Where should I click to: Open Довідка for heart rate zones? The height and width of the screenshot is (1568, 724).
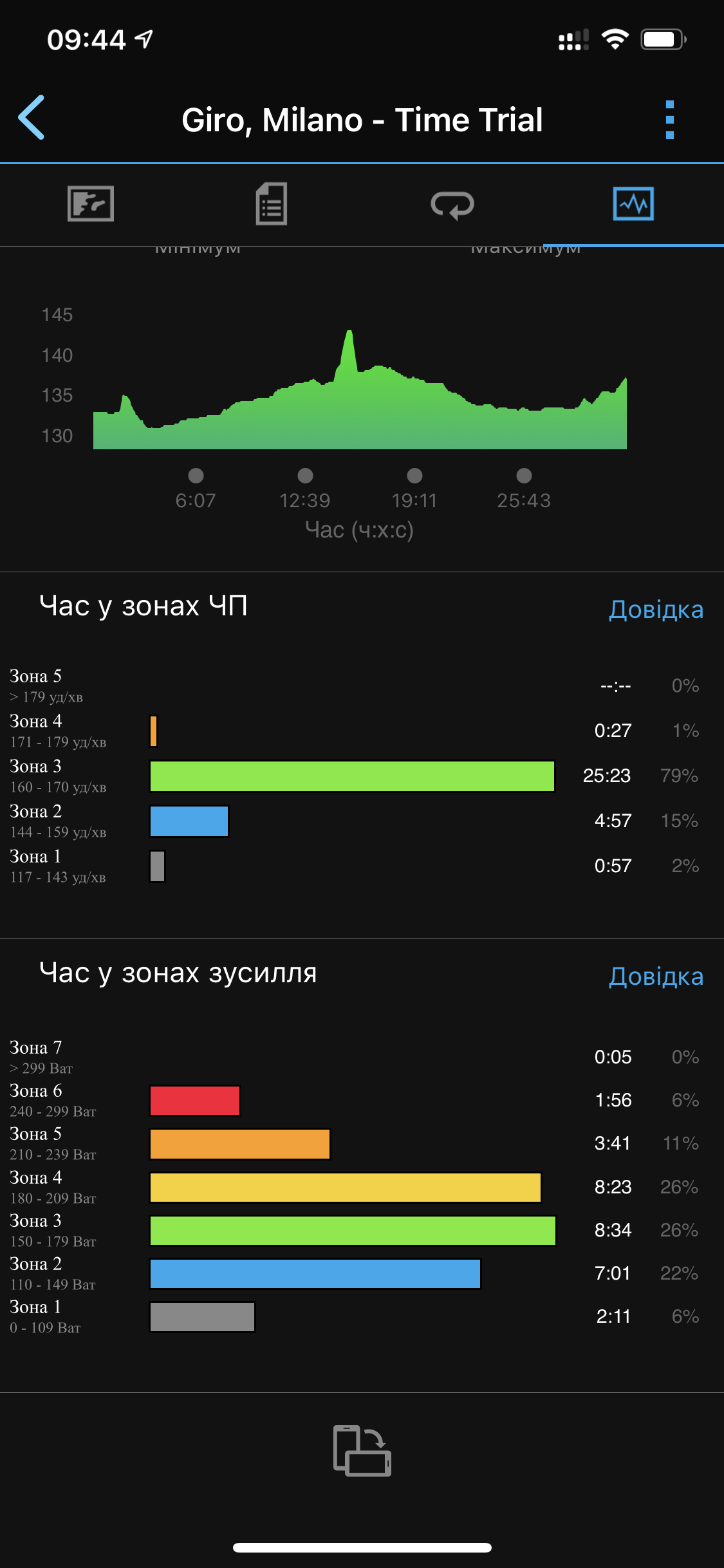656,610
